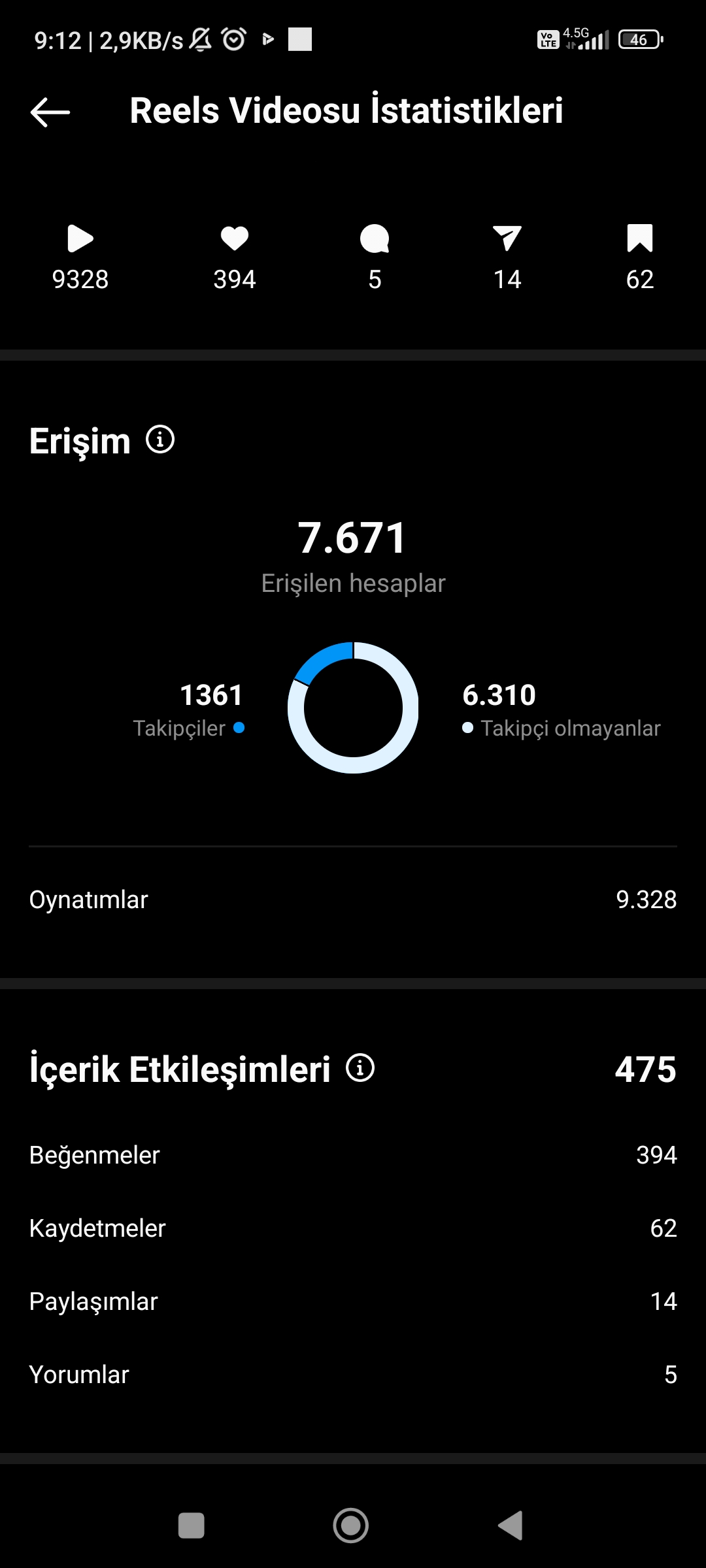Open the info icon next to Erişim
Screen dimensions: 706x1568
click(x=160, y=440)
